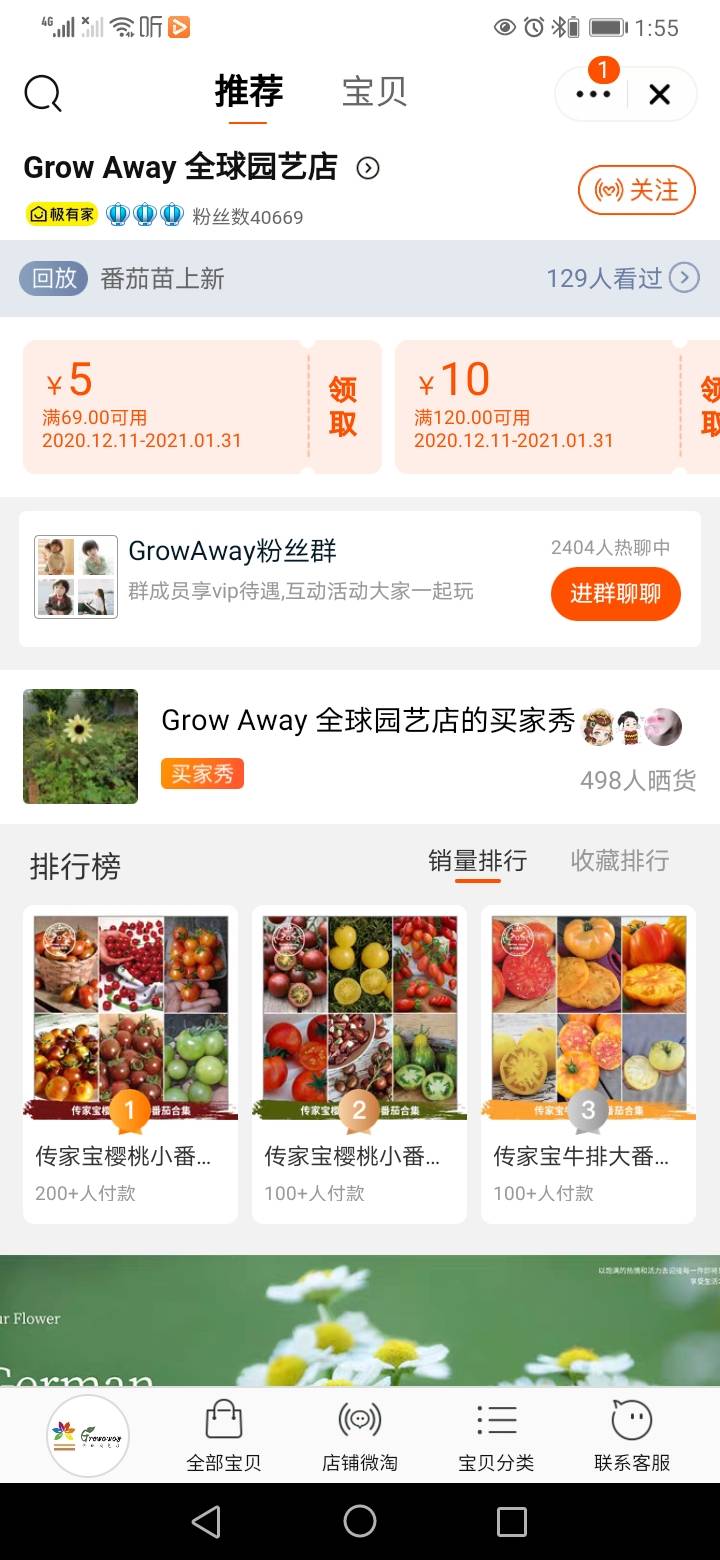The image size is (720, 1560).
Task: Open the search magnifier icon
Action: pyautogui.click(x=43, y=94)
